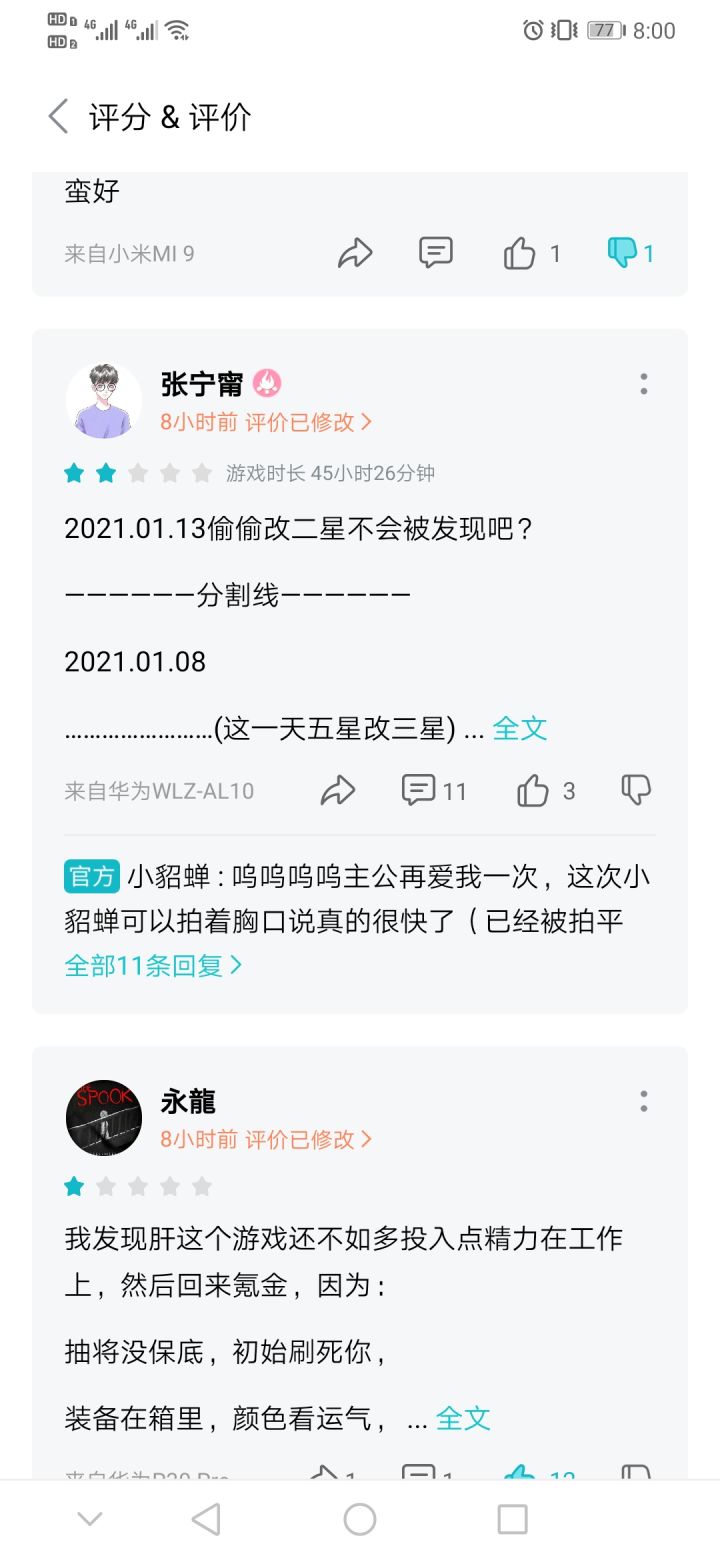Share 张宁甯's review
Screen dimensions: 720x1560
pyautogui.click(x=338, y=791)
